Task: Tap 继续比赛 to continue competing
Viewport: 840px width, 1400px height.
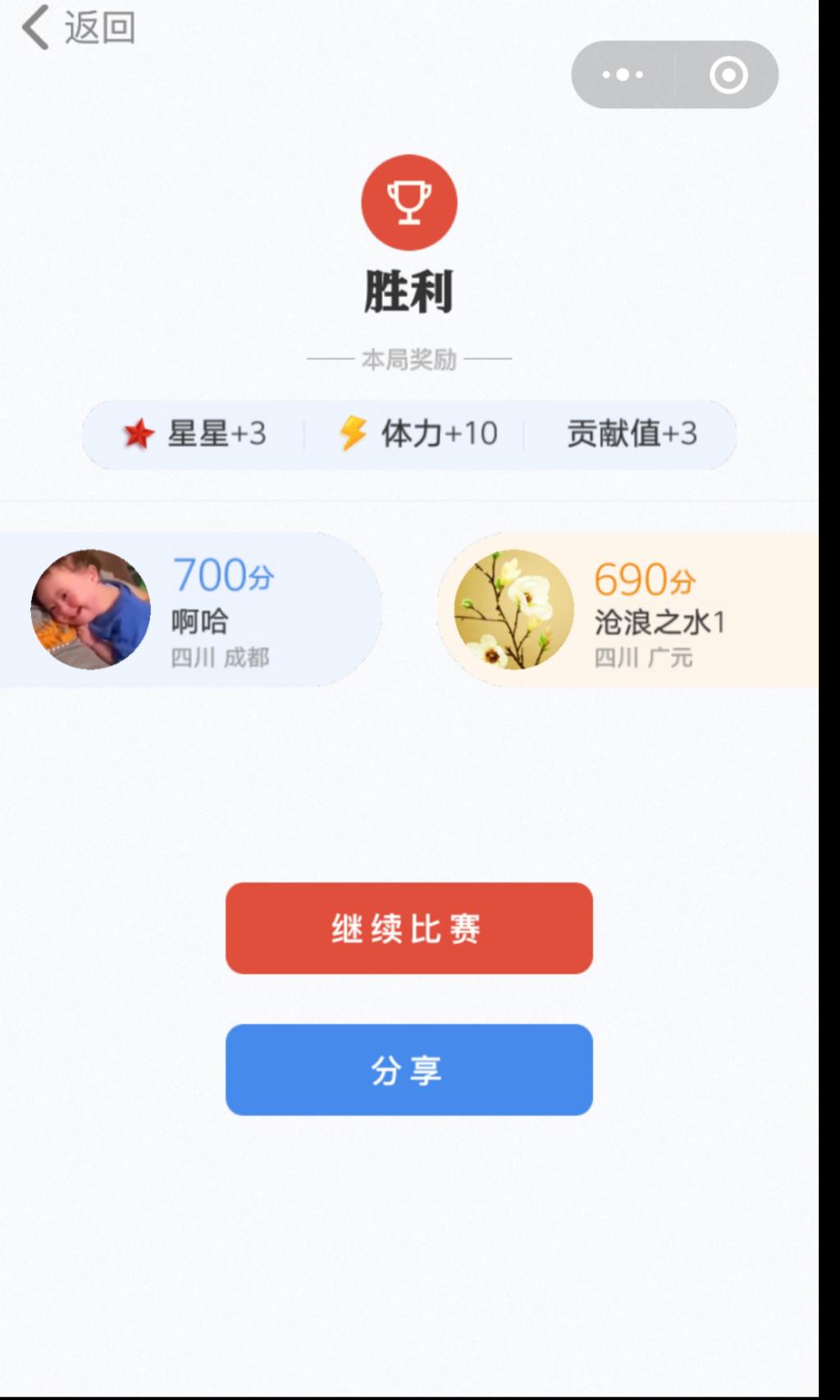Action: 409,928
